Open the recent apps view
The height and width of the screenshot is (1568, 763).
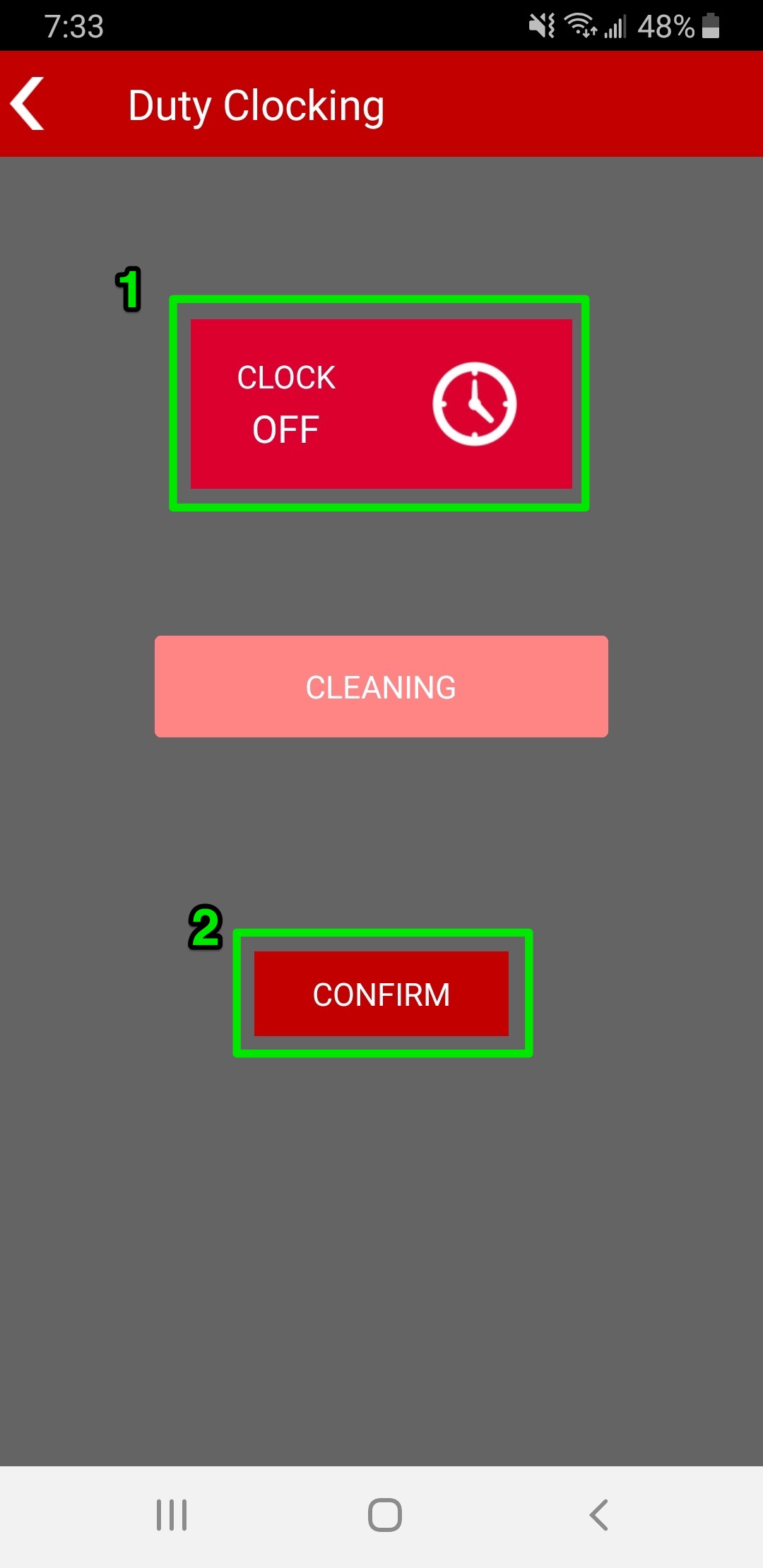click(x=172, y=1515)
